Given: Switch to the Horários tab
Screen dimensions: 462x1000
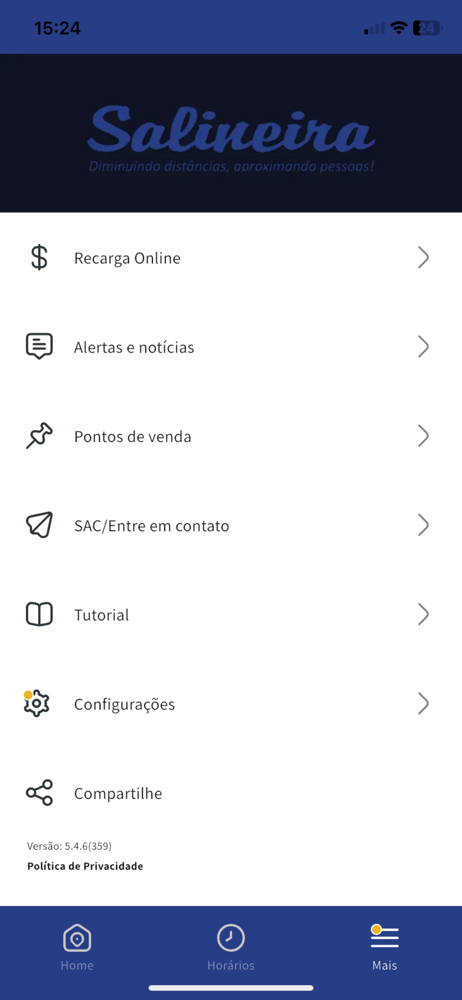Looking at the screenshot, I should click(231, 947).
